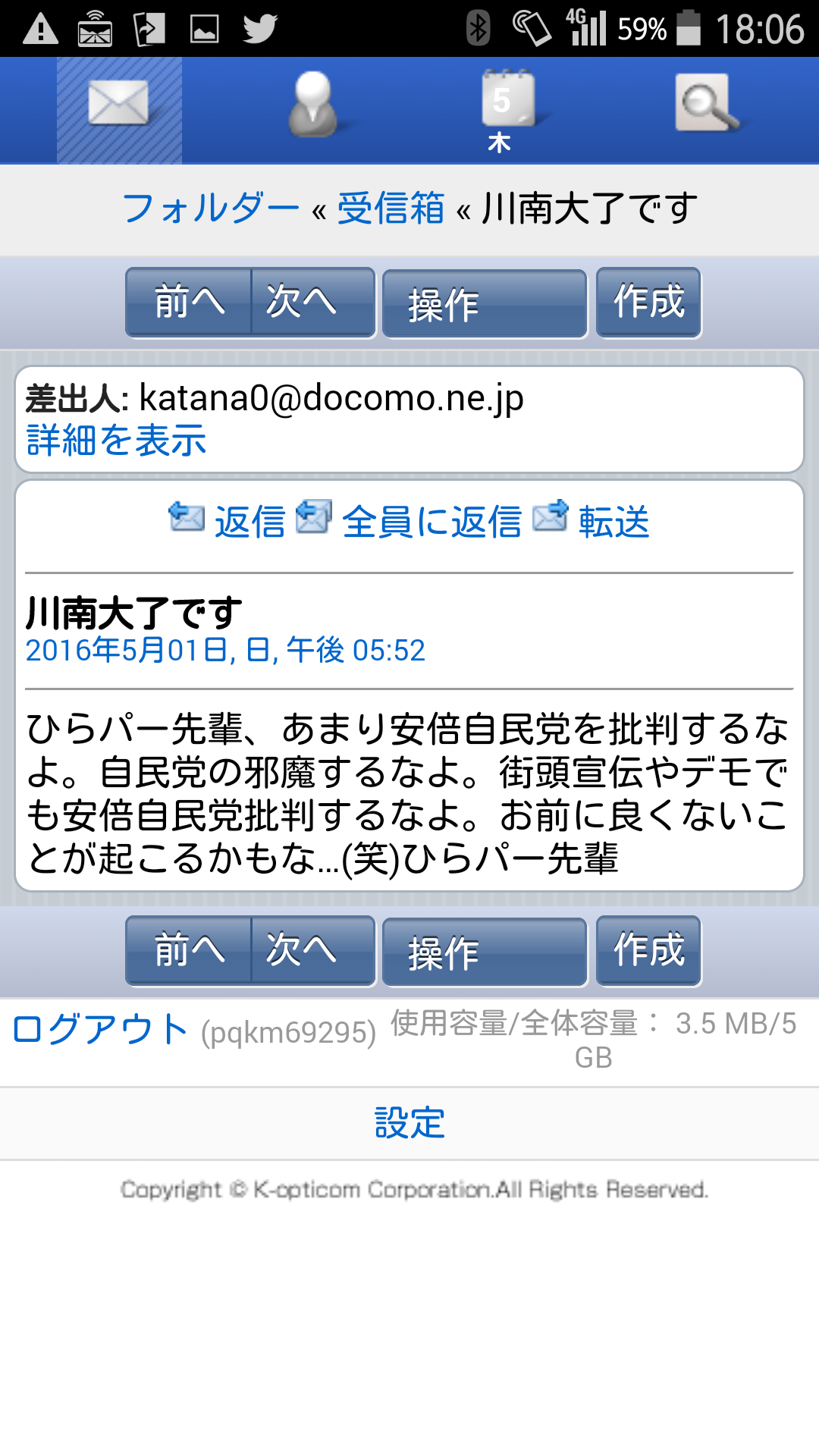This screenshot has width=819, height=1456.
Task: Open 設定 settings link
Action: point(409,1123)
